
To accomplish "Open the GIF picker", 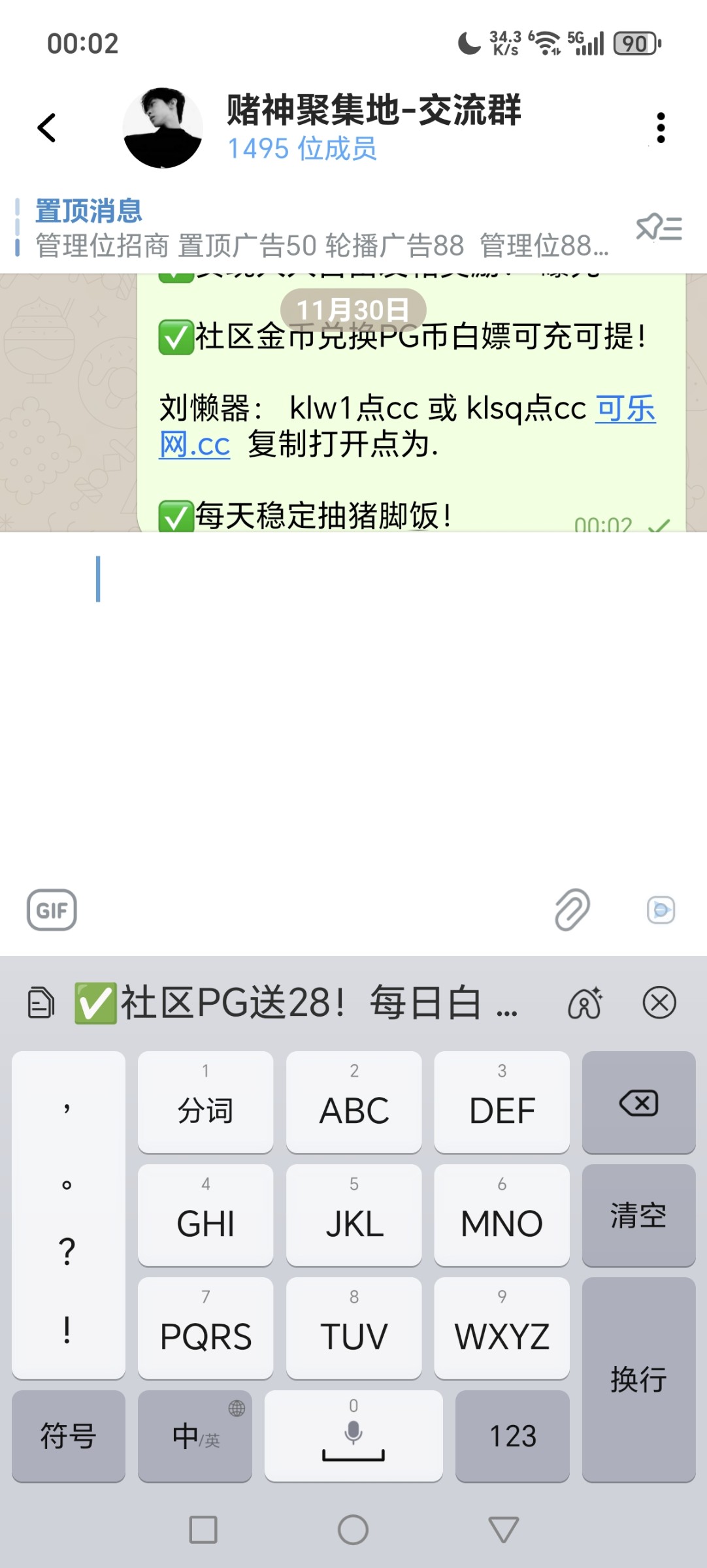I will coord(51,910).
